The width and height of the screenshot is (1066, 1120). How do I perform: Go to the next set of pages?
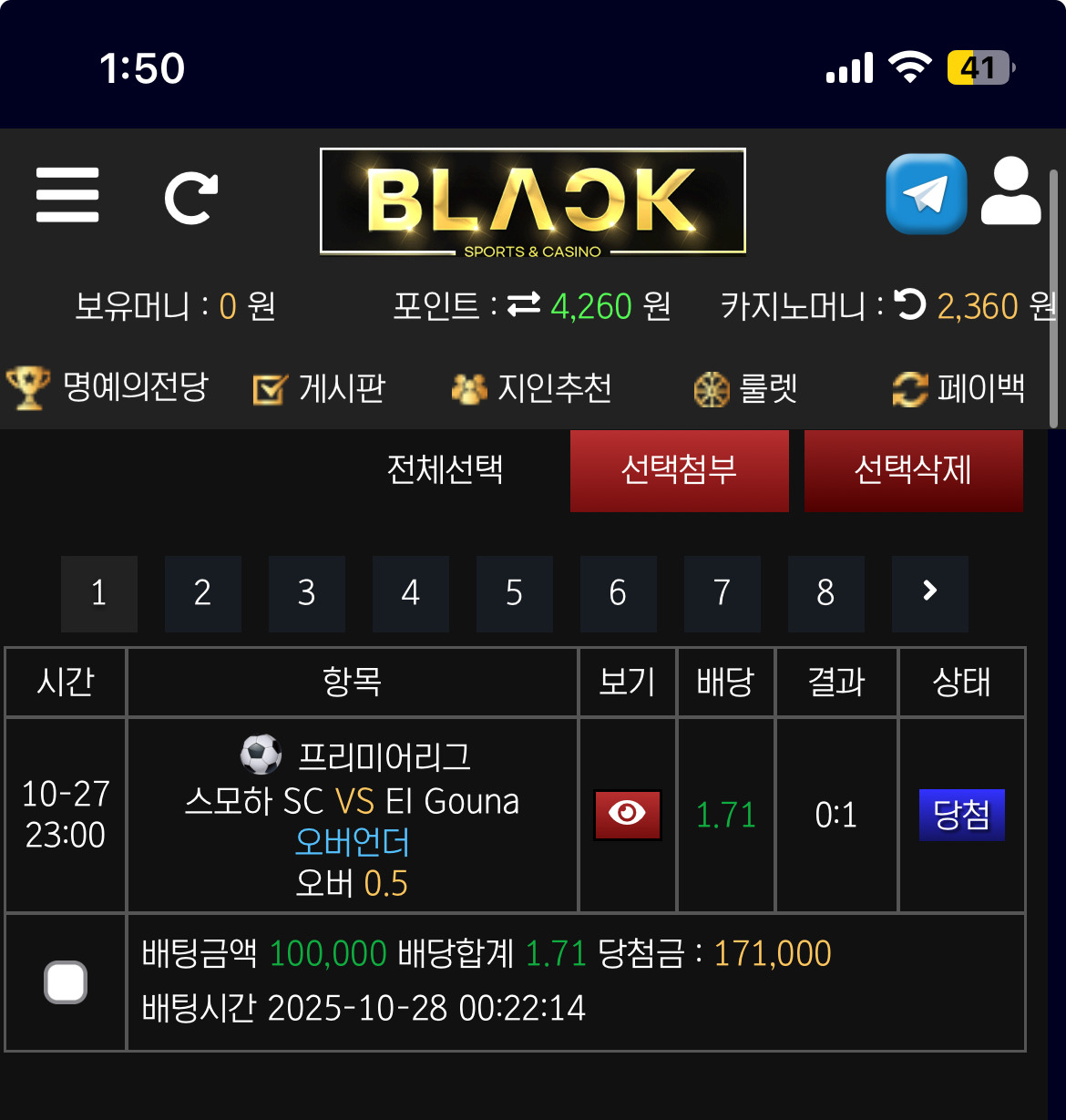929,593
